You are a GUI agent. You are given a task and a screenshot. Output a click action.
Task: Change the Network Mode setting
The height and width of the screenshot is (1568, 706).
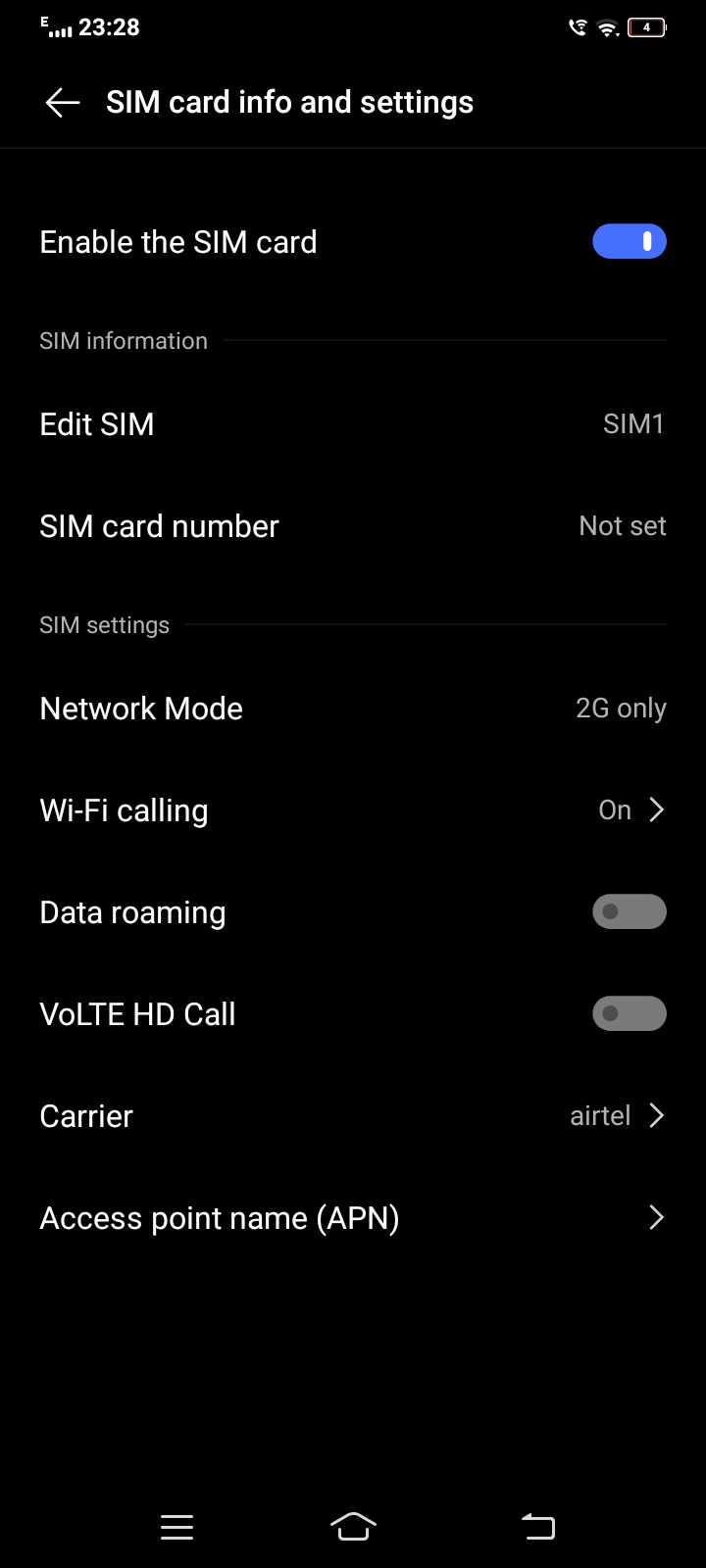353,709
